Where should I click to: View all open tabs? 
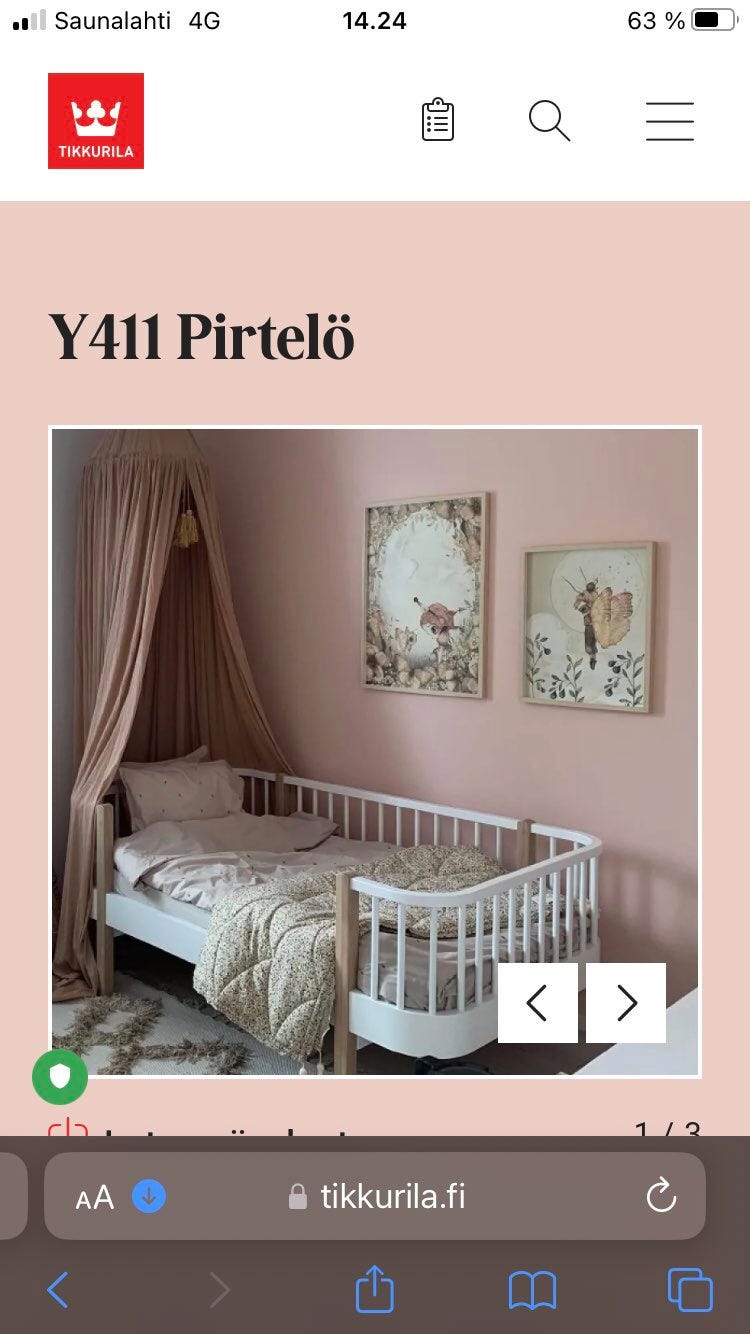pos(690,1290)
